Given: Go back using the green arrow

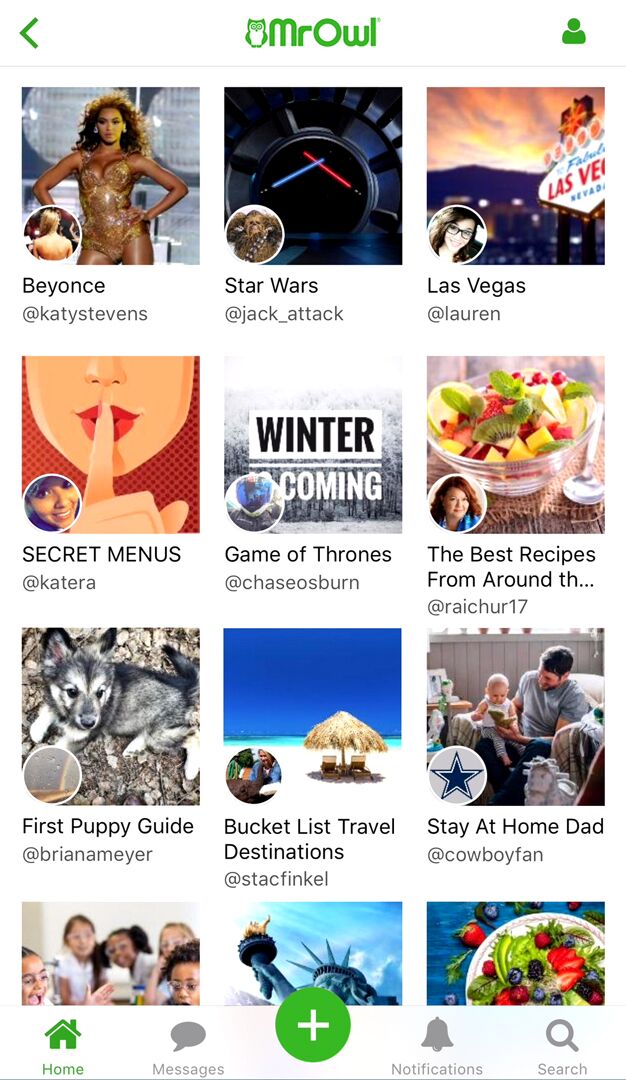Looking at the screenshot, I should [x=29, y=33].
